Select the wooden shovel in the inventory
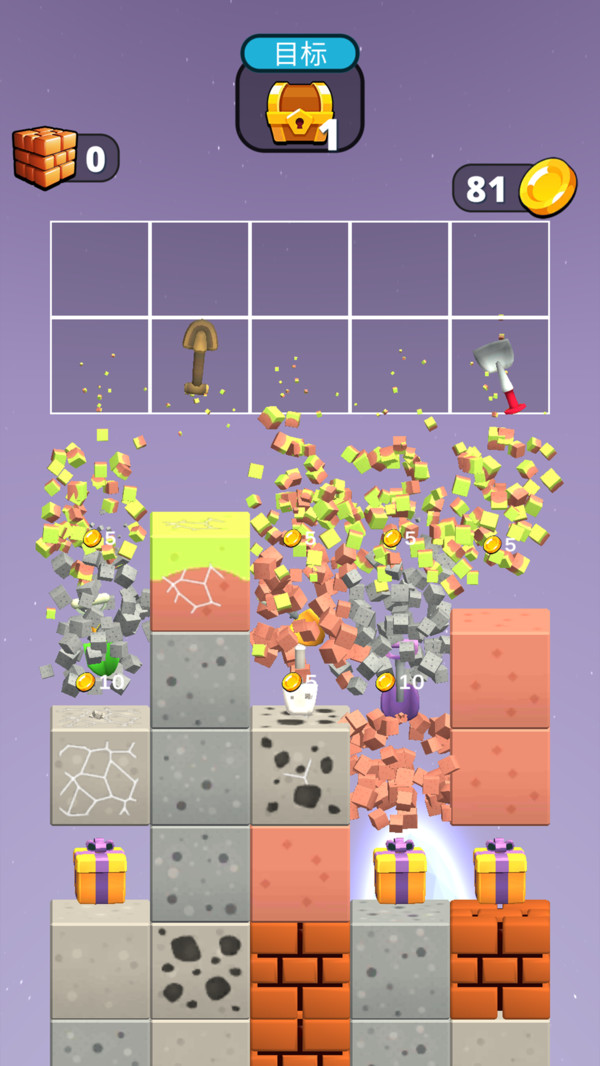 pyautogui.click(x=198, y=357)
